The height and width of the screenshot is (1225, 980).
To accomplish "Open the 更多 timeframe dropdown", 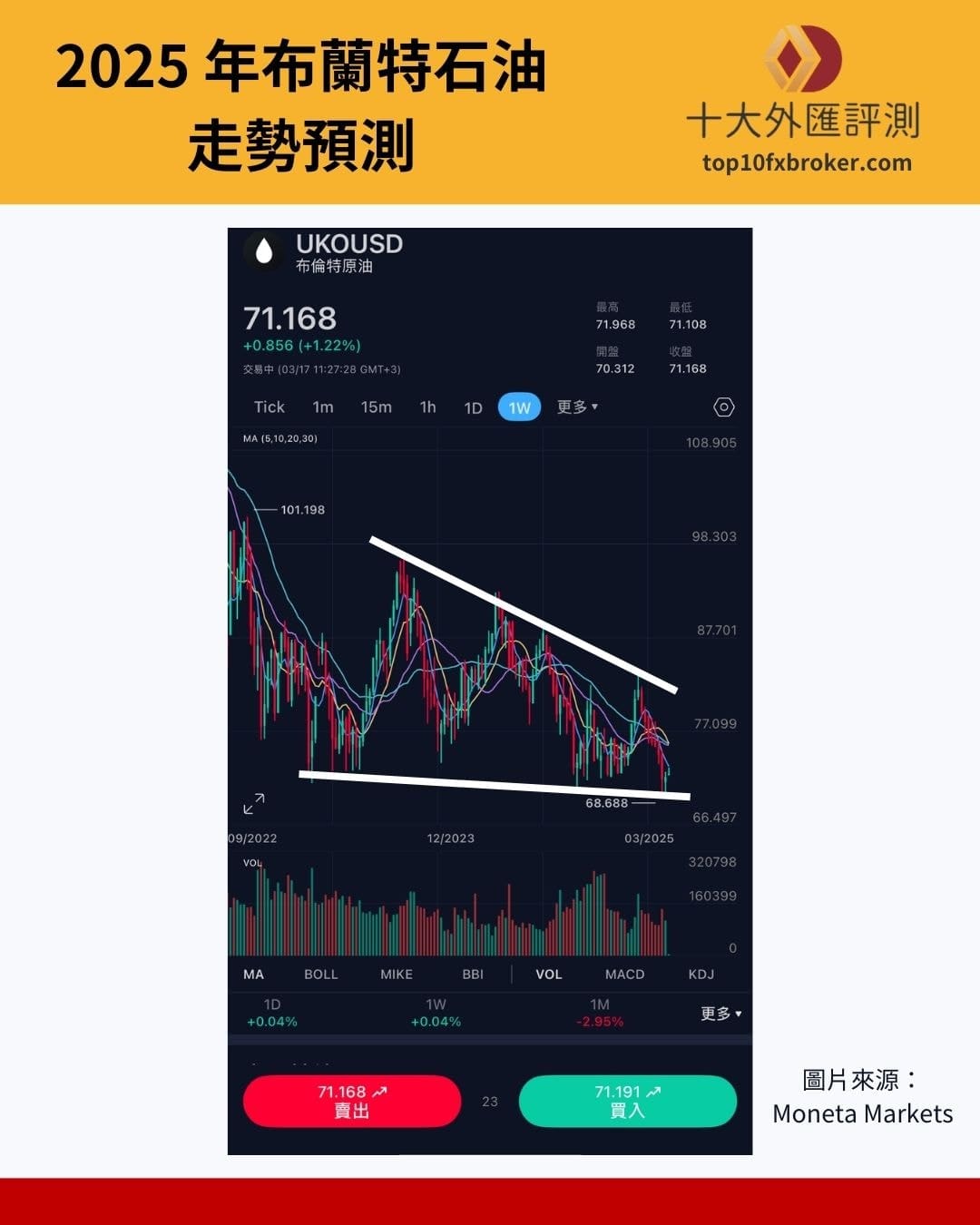I will [x=575, y=407].
